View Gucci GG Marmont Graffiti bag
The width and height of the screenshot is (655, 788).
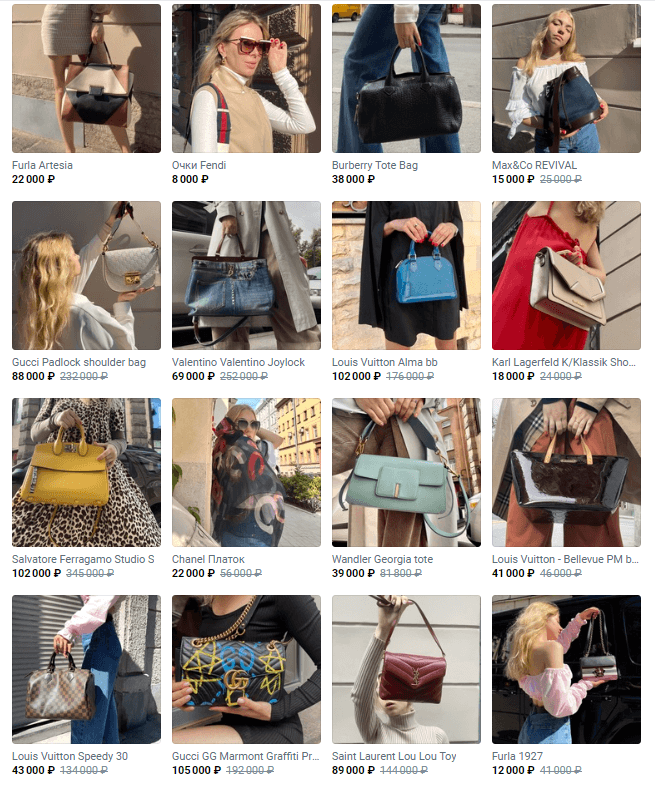pos(246,669)
